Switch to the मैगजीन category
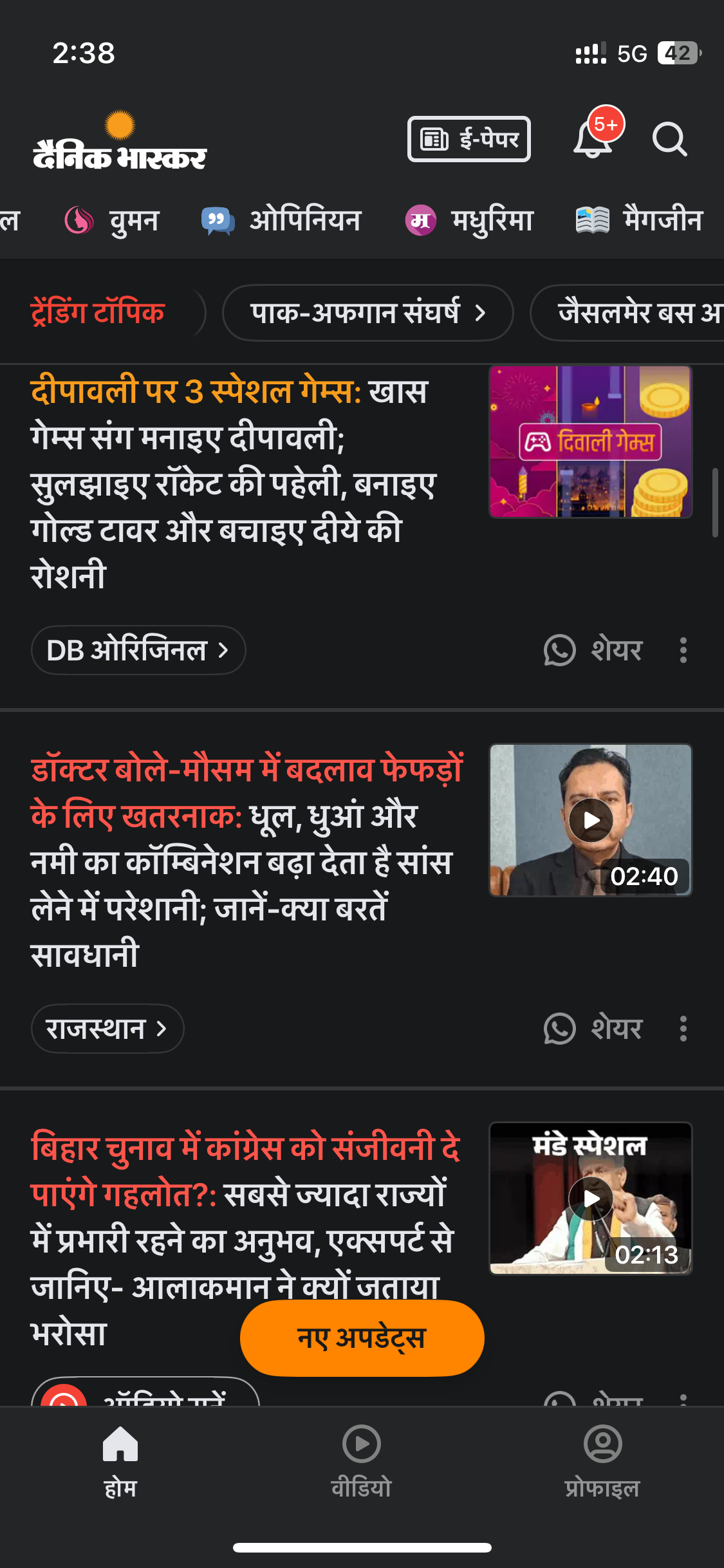724x1568 pixels. tap(639, 221)
